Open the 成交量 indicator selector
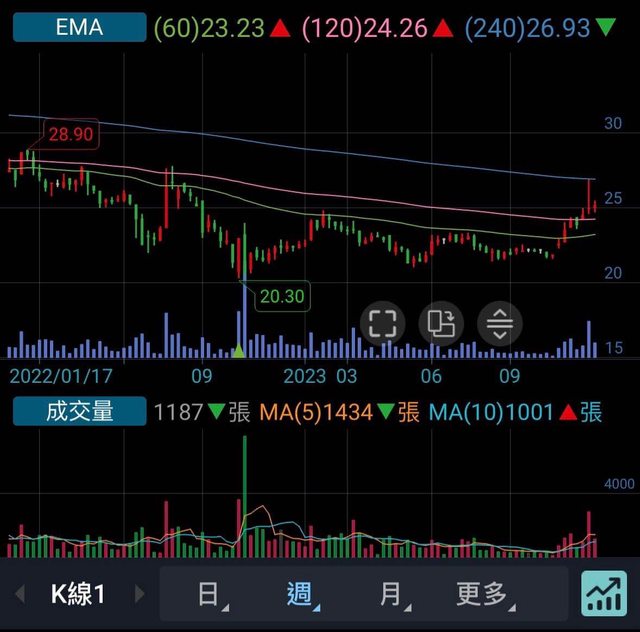 tap(79, 411)
